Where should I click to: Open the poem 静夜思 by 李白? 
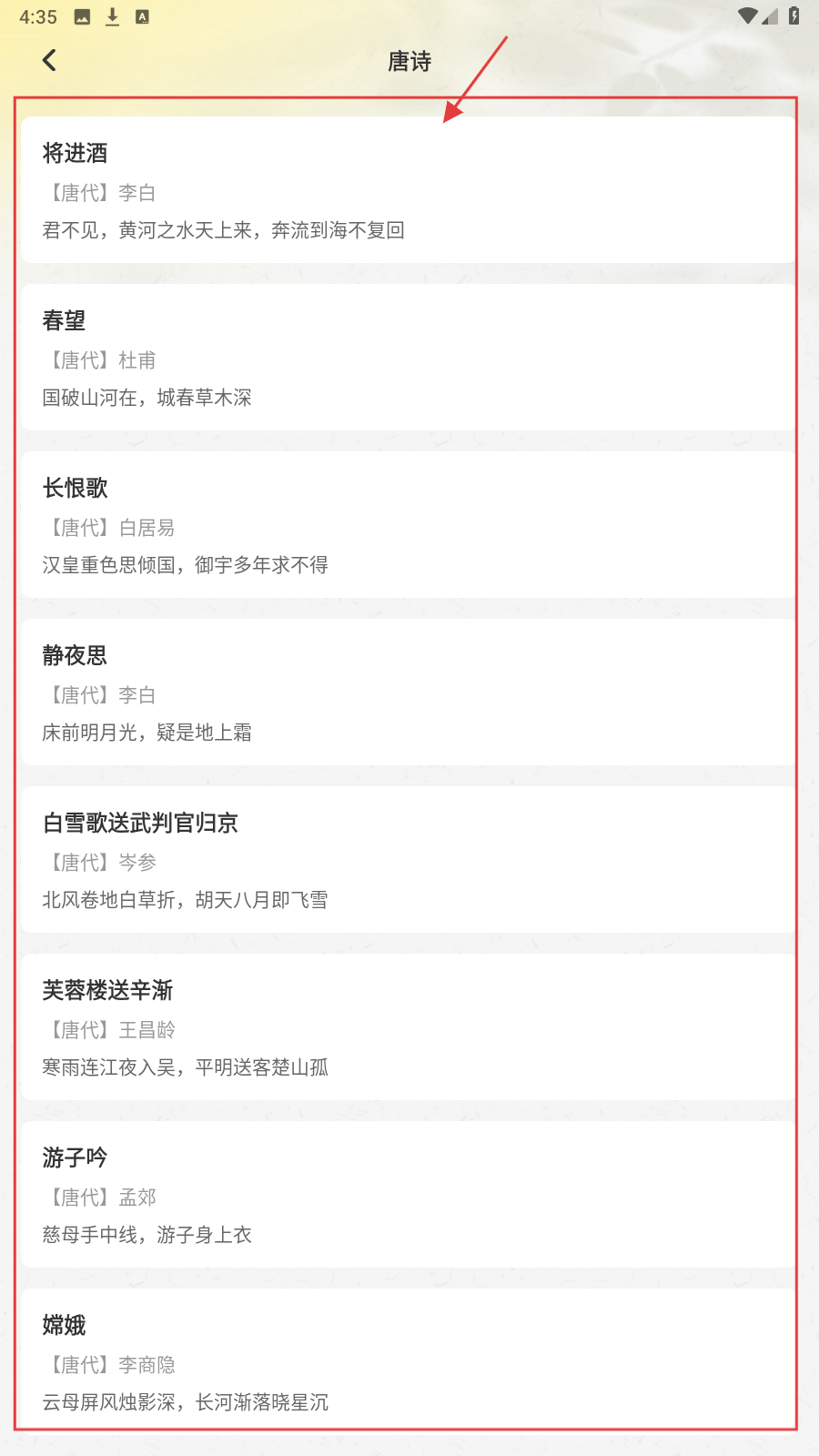[x=408, y=693]
